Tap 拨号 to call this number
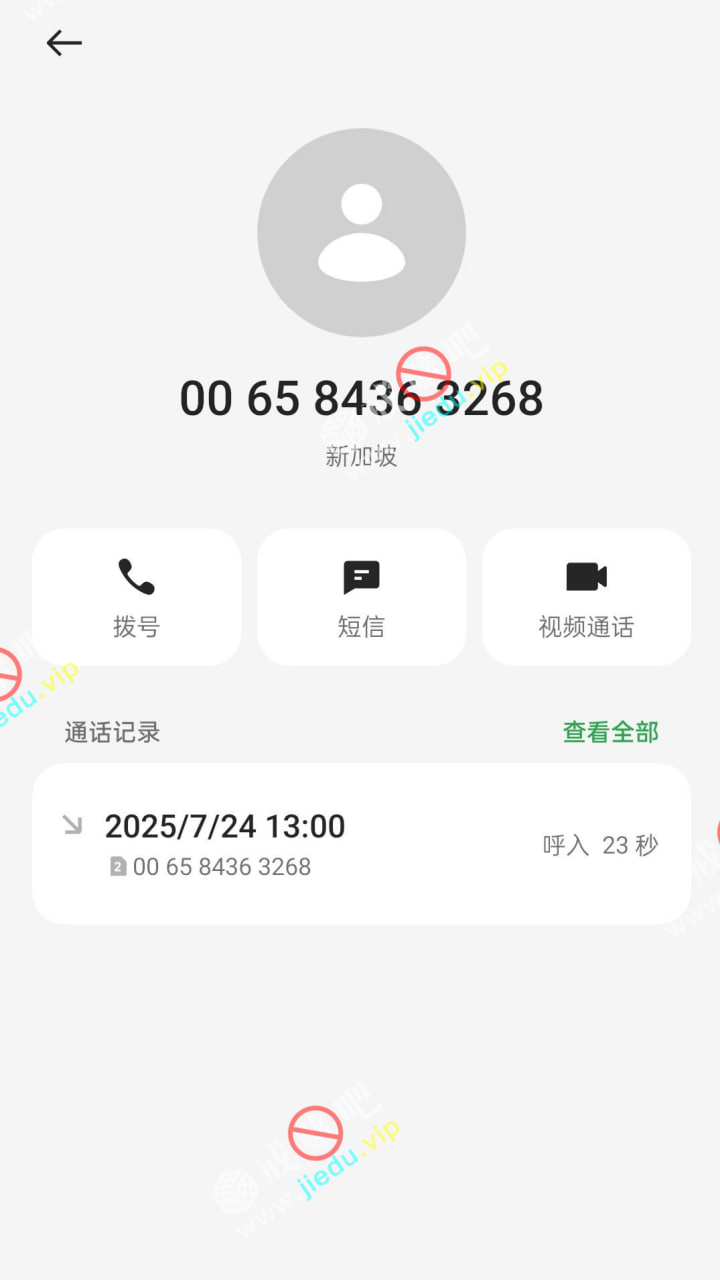Viewport: 720px width, 1280px height. [136, 597]
